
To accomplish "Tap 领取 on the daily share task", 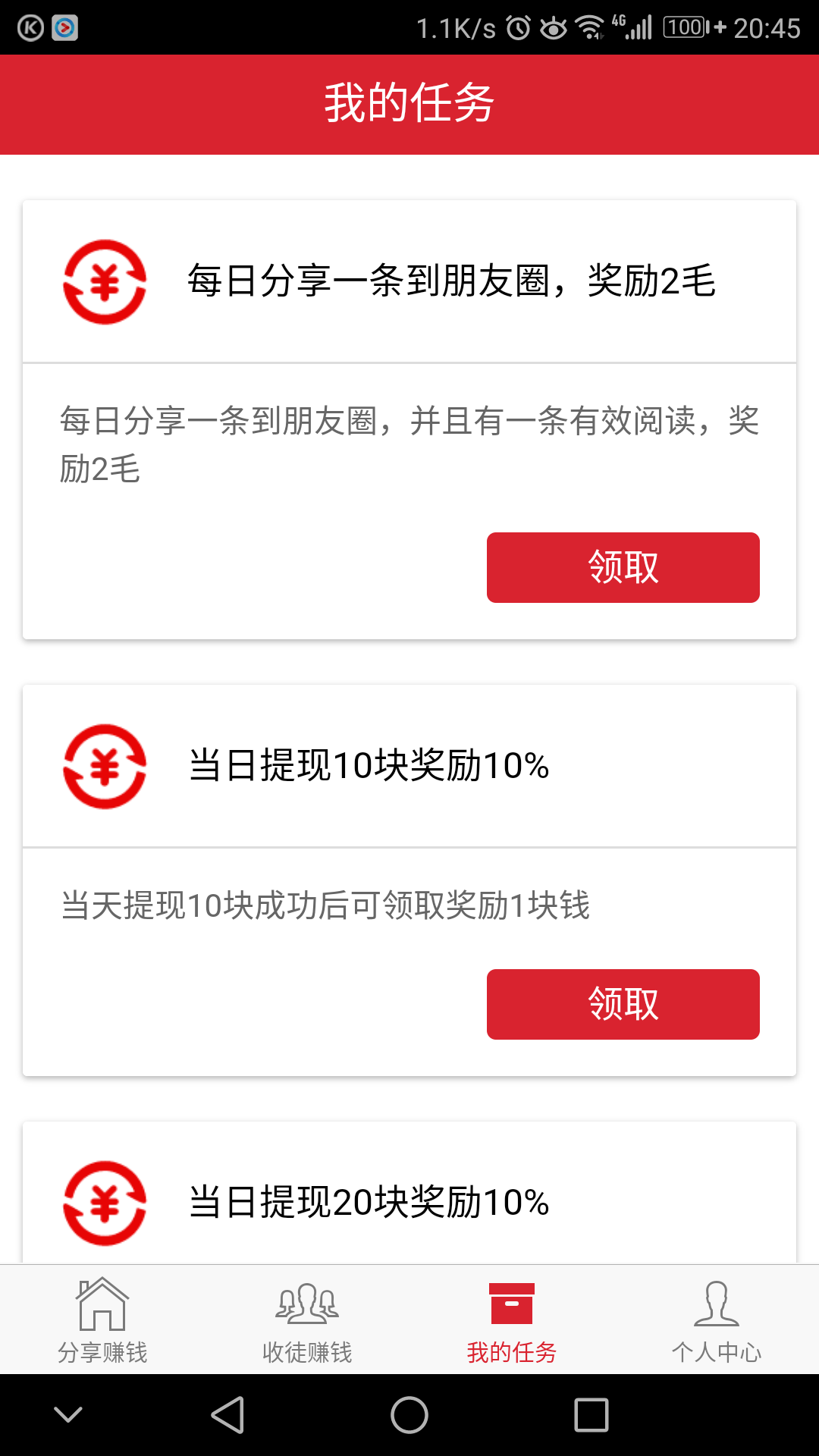I will (x=623, y=567).
